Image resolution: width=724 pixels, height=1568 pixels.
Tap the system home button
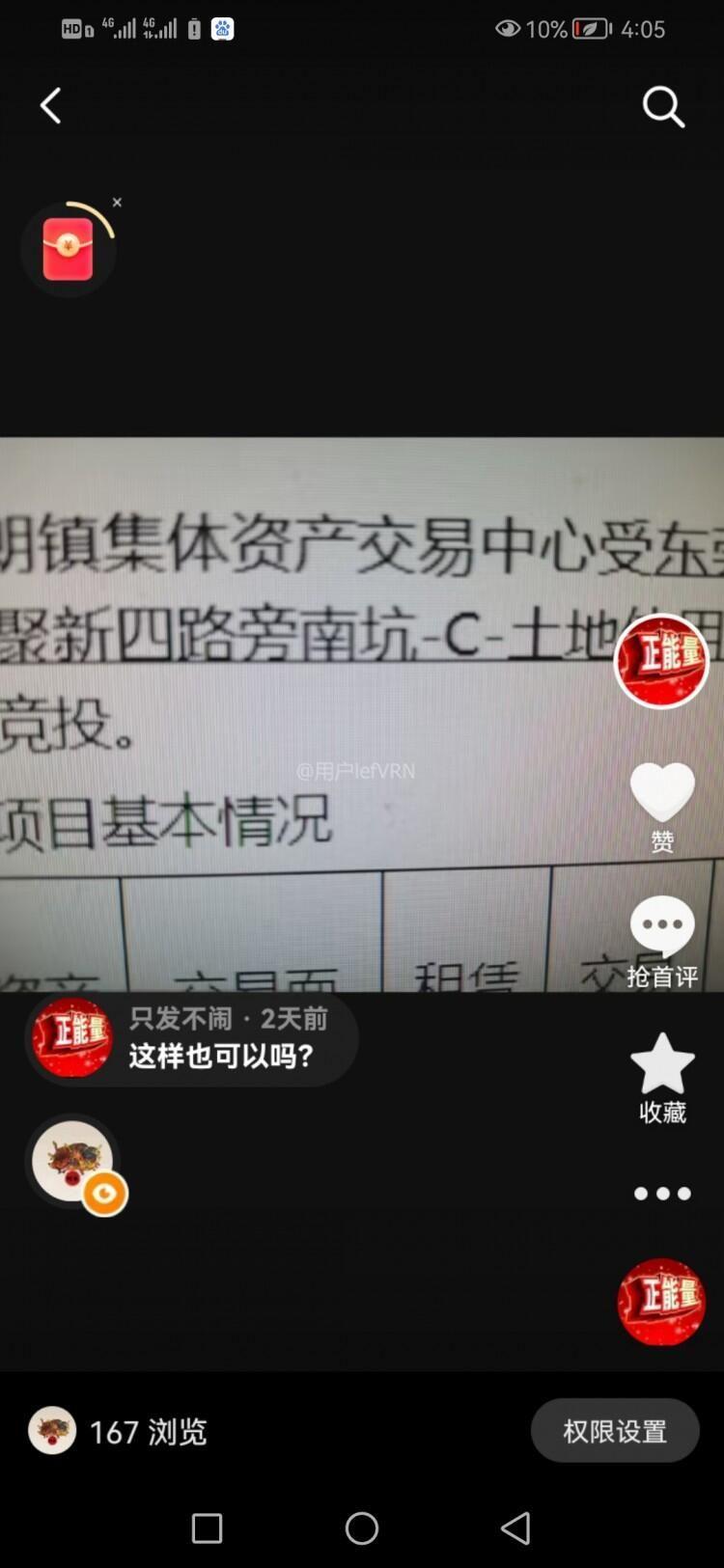pos(362,1527)
